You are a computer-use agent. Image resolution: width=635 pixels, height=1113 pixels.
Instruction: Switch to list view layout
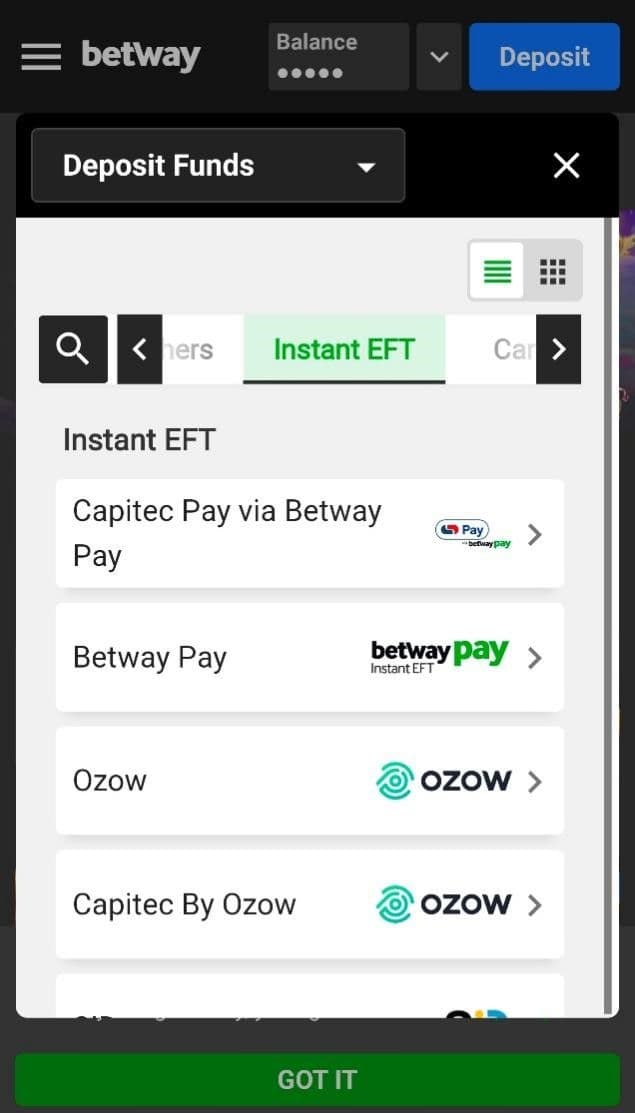(497, 271)
